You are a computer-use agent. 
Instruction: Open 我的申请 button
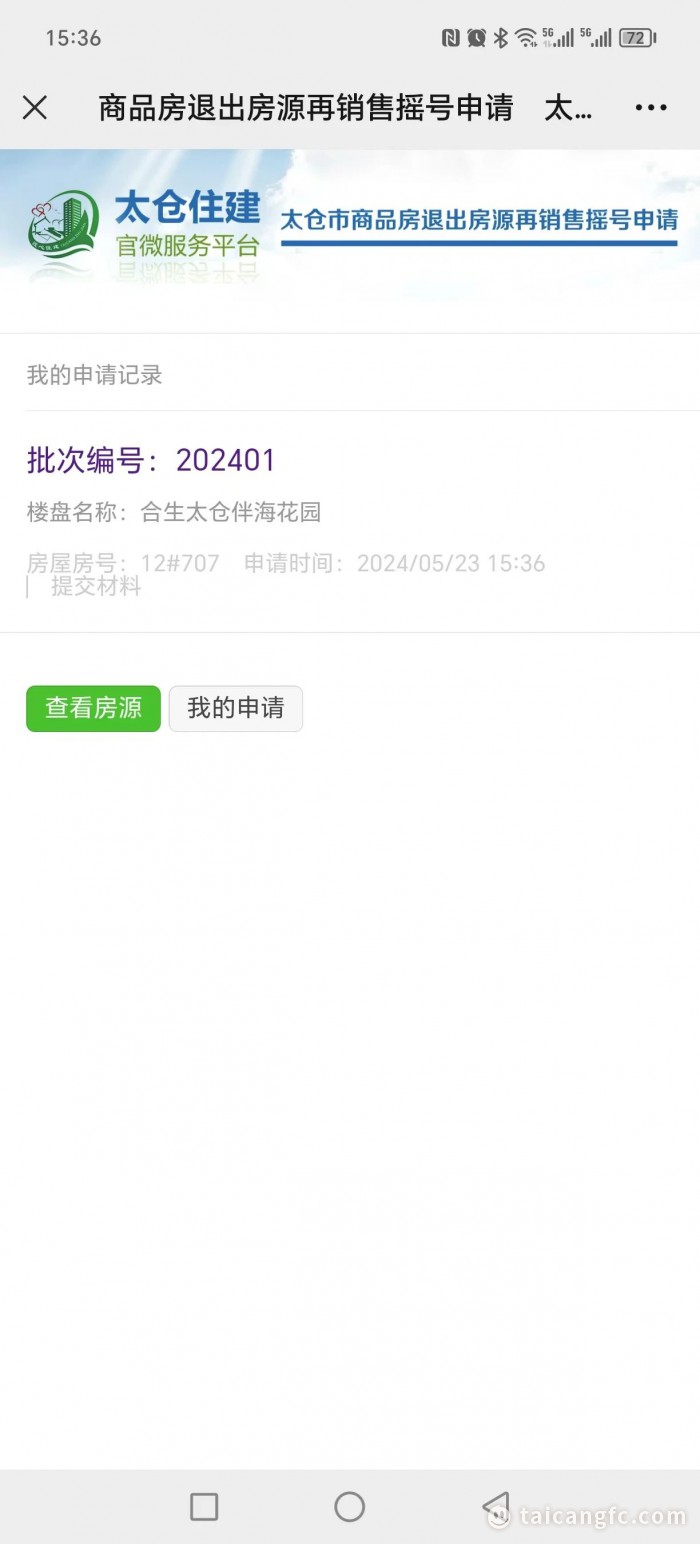[x=235, y=708]
